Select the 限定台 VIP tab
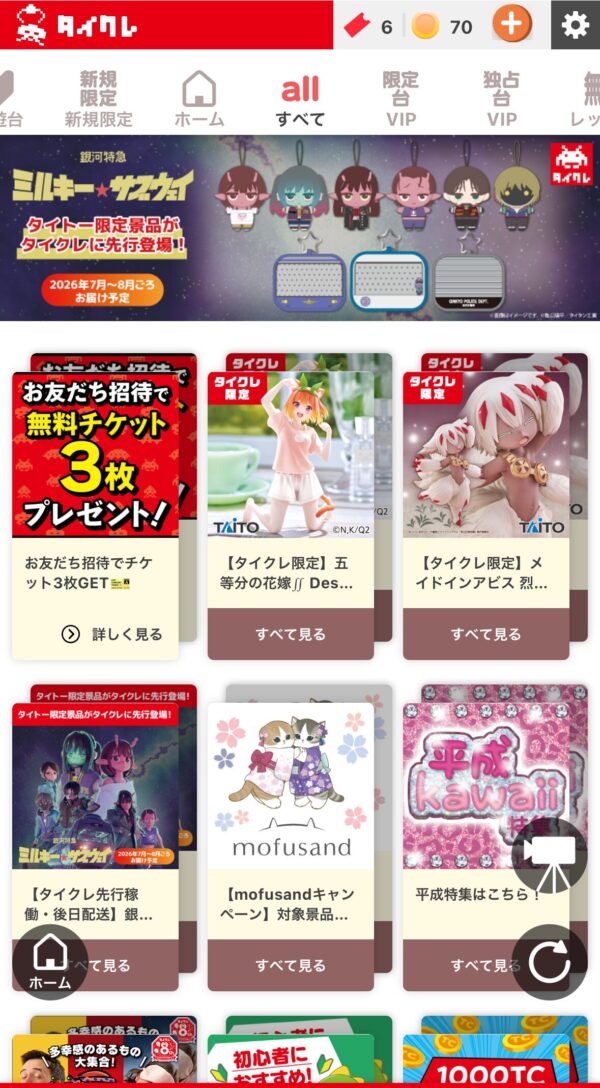Screen dimensions: 600x1088 pyautogui.click(x=401, y=99)
